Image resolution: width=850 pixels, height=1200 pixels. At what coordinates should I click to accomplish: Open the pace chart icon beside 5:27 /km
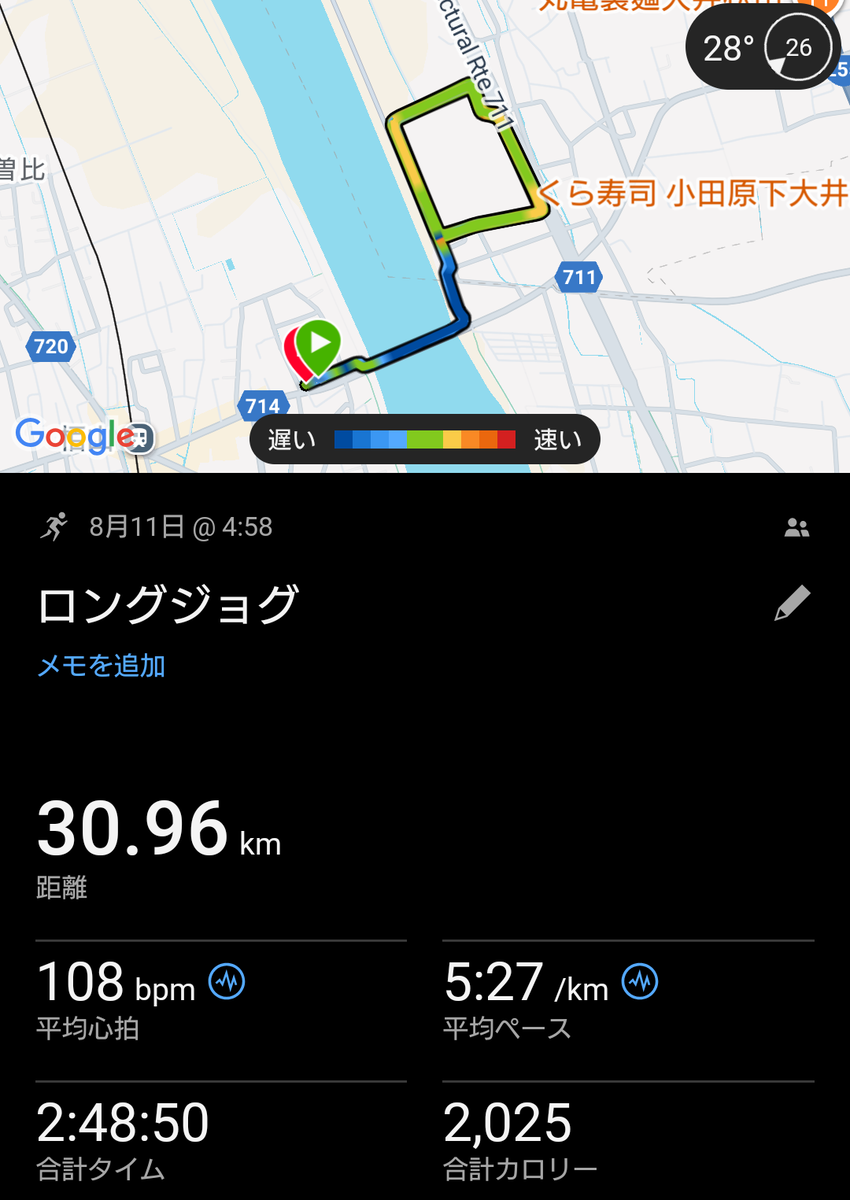pyautogui.click(x=641, y=983)
